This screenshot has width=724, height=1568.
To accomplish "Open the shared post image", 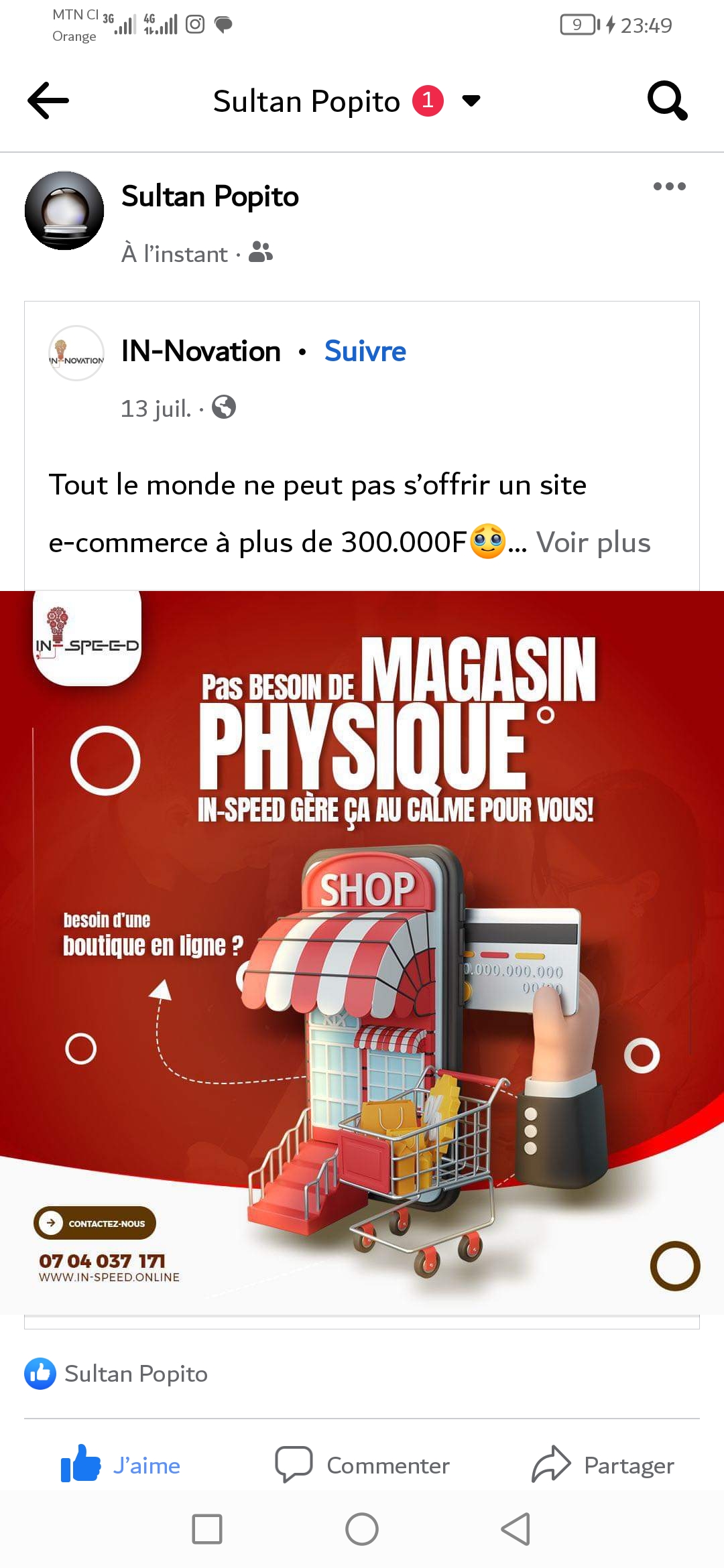I will click(362, 952).
